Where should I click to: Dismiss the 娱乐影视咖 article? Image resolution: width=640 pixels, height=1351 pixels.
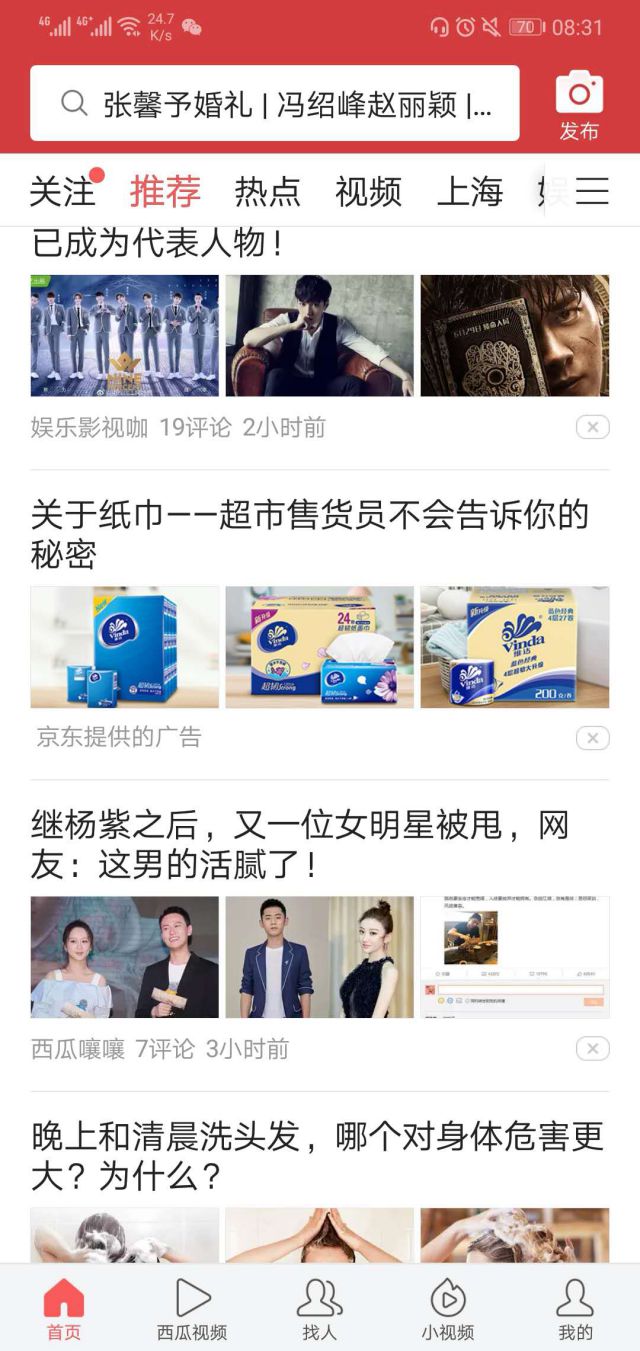point(592,428)
